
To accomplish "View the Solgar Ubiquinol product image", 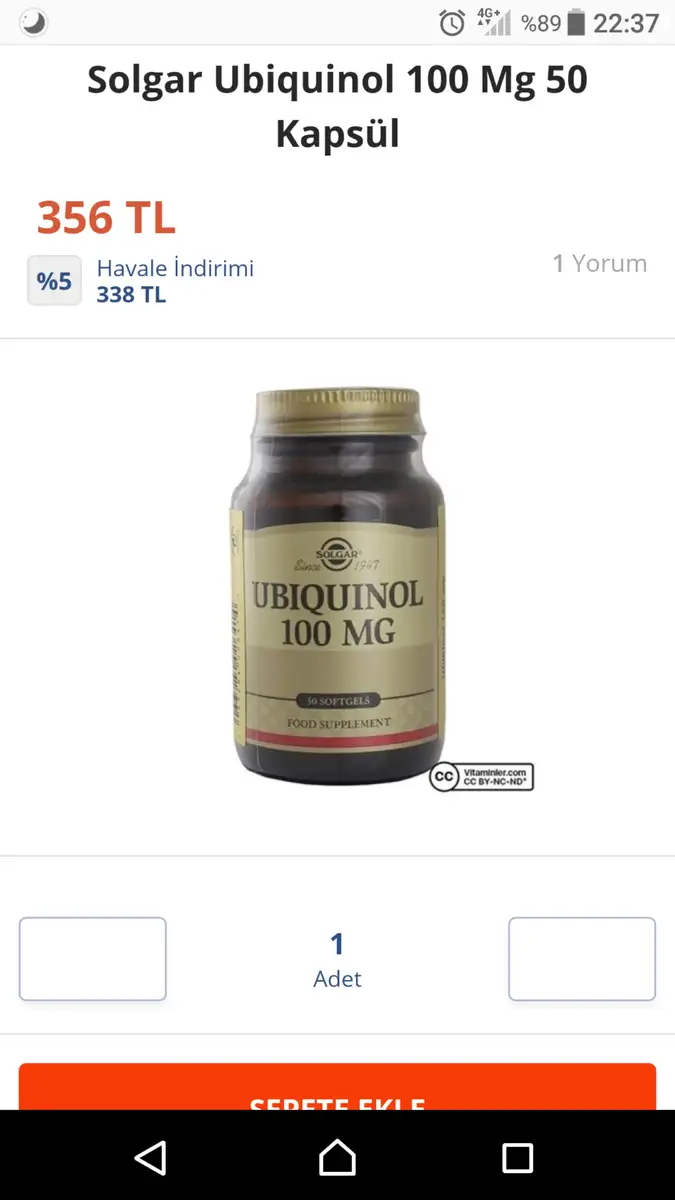I will click(x=338, y=588).
